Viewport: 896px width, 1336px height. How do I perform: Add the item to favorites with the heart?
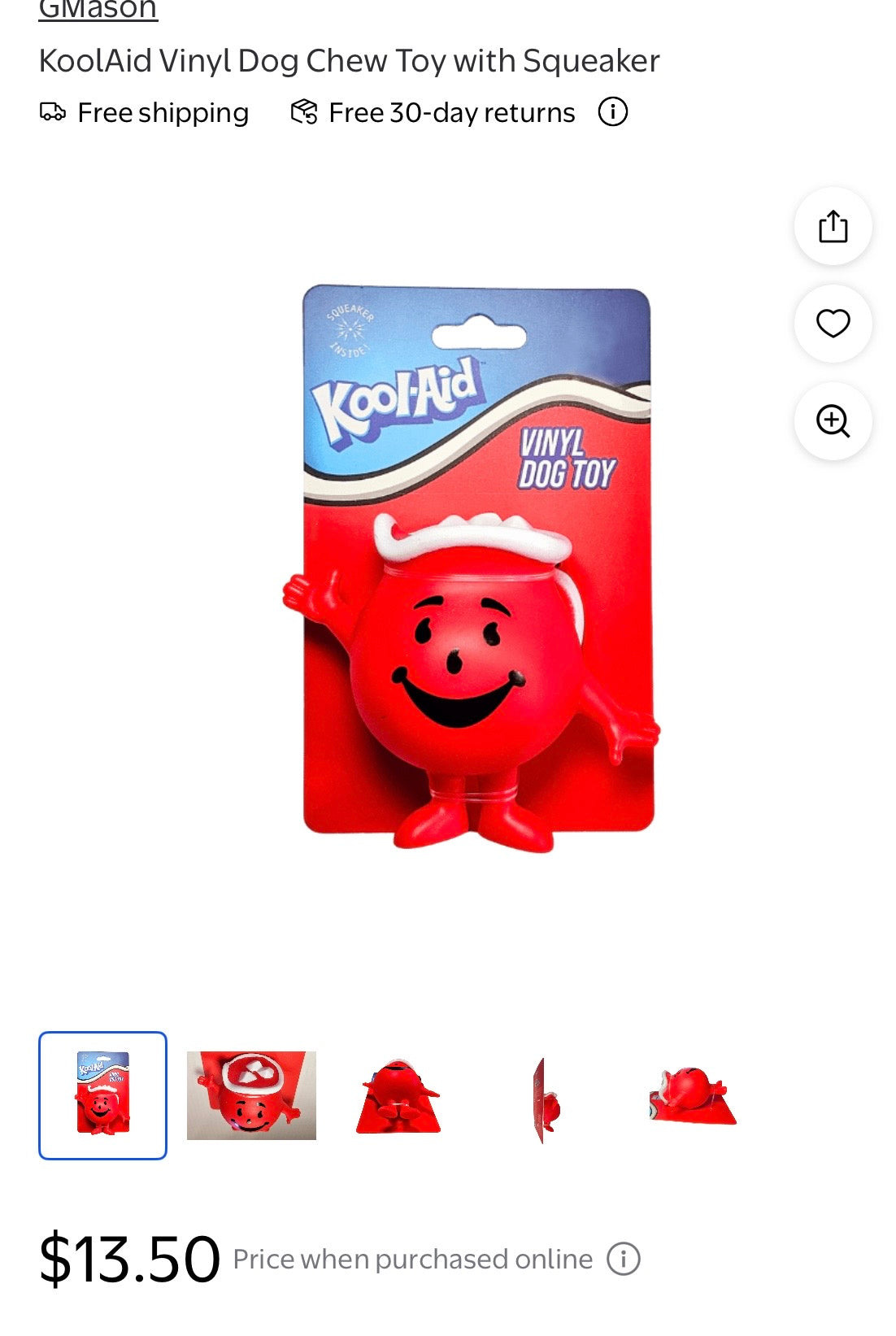(x=833, y=324)
